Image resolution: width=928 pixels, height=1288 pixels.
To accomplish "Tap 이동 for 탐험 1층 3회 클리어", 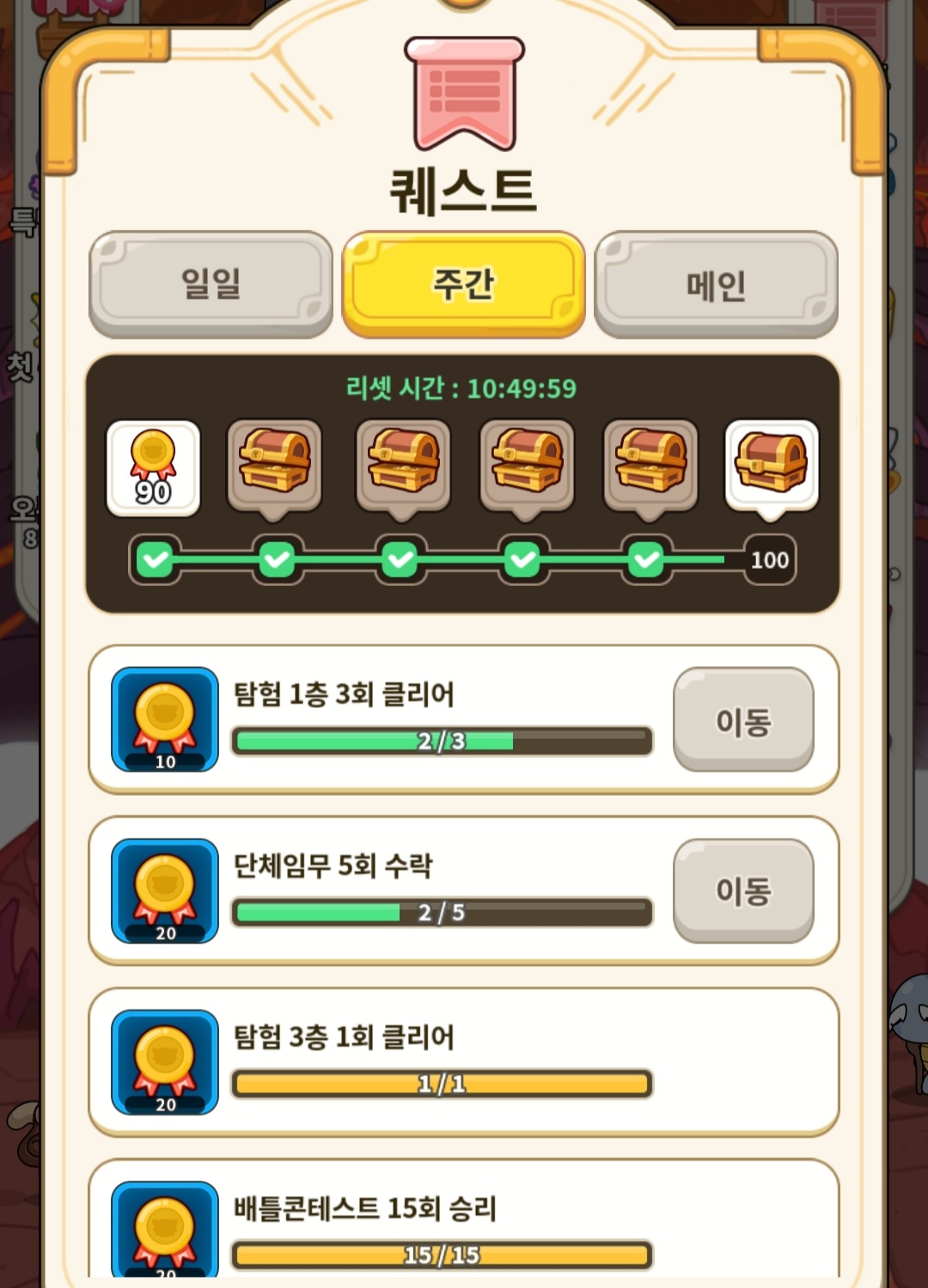I will point(743,720).
